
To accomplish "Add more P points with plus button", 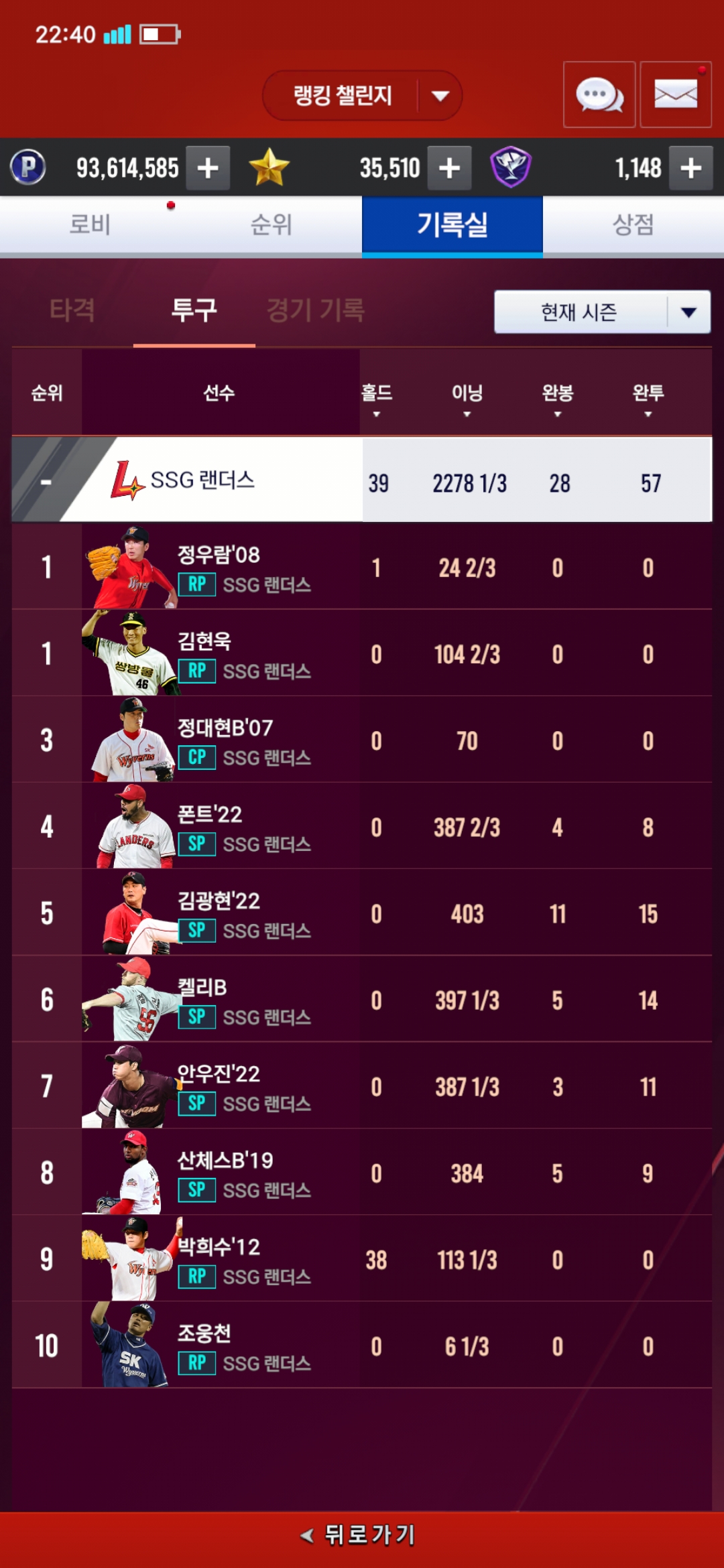I will (x=208, y=168).
